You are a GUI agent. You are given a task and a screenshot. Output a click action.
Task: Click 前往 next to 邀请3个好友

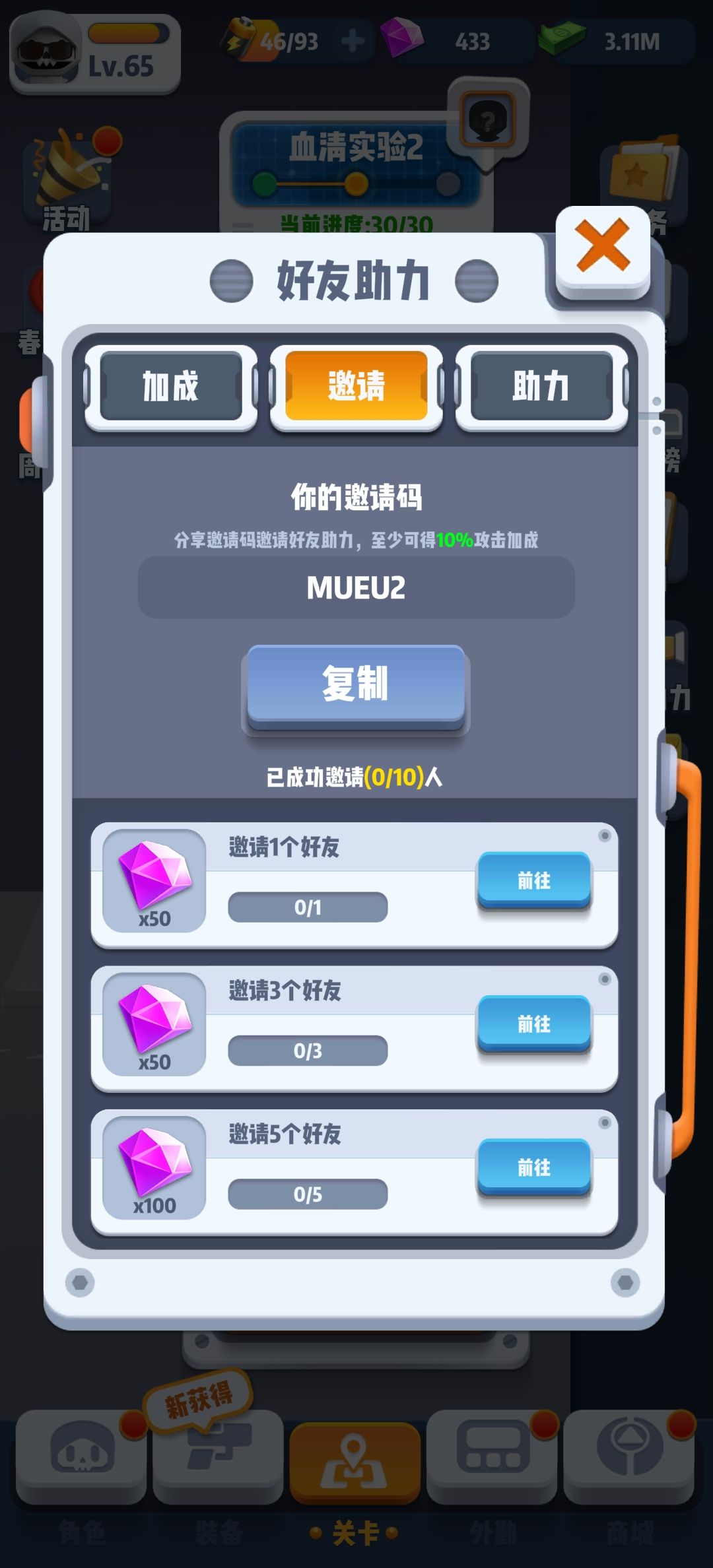533,1025
